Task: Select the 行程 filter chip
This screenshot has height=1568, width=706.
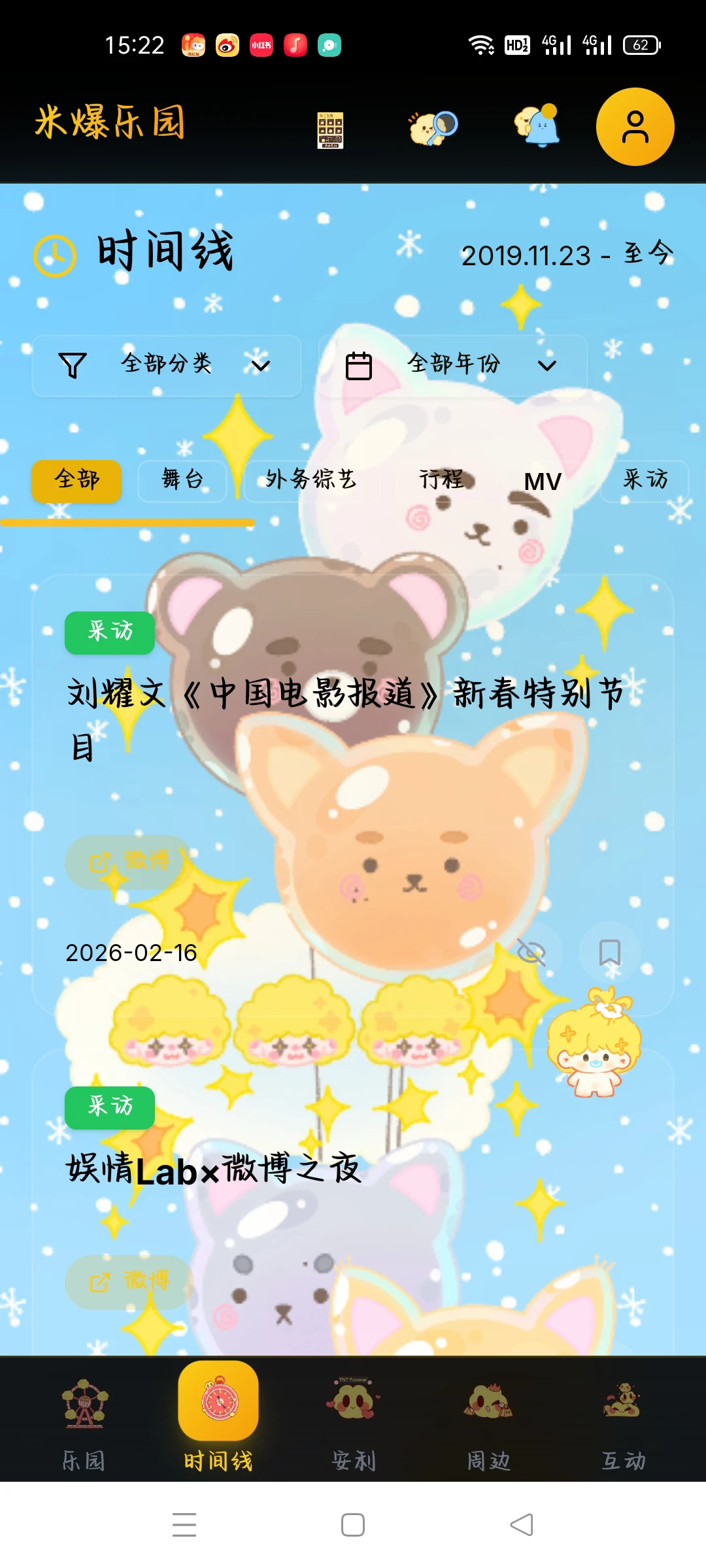Action: click(441, 480)
